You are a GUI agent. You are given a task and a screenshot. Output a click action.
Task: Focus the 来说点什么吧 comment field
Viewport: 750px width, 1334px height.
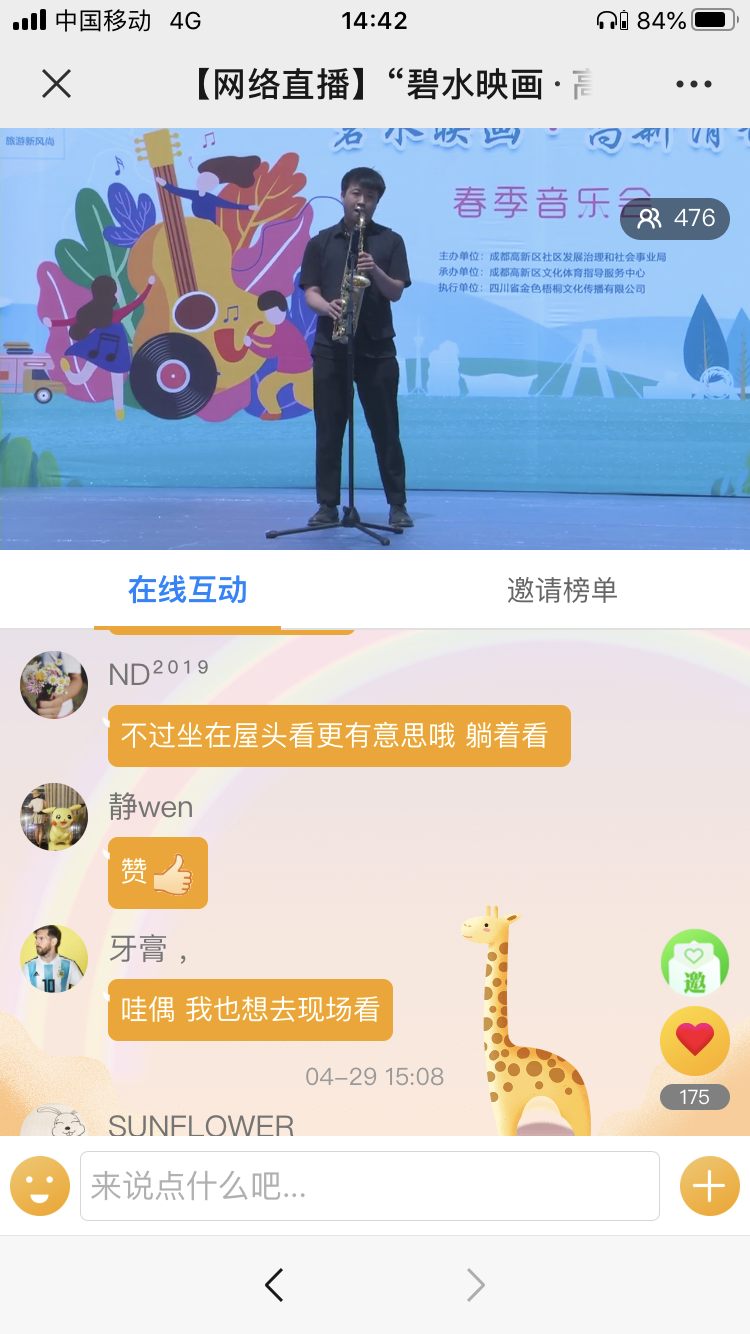(370, 1186)
